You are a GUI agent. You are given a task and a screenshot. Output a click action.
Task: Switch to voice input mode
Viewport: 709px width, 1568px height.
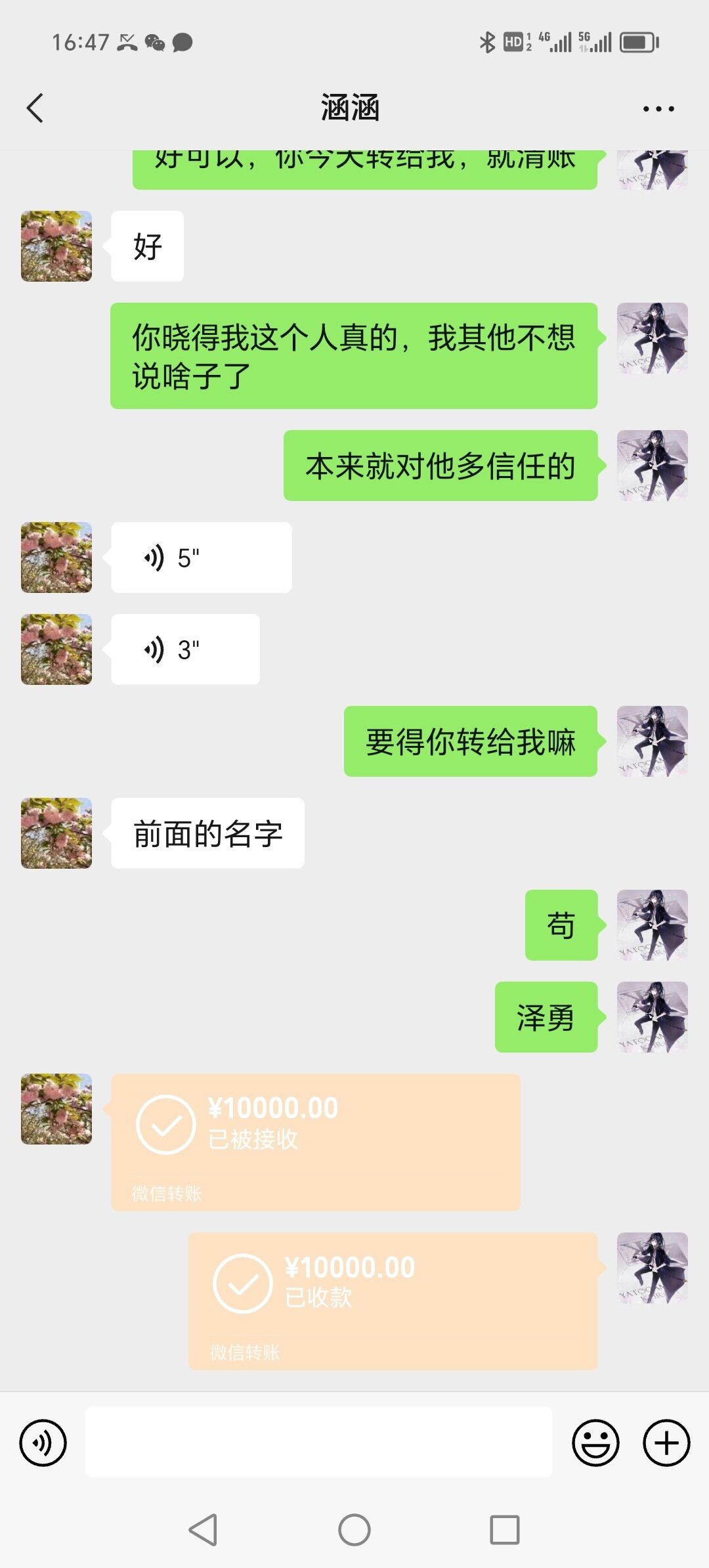pos(43,1443)
